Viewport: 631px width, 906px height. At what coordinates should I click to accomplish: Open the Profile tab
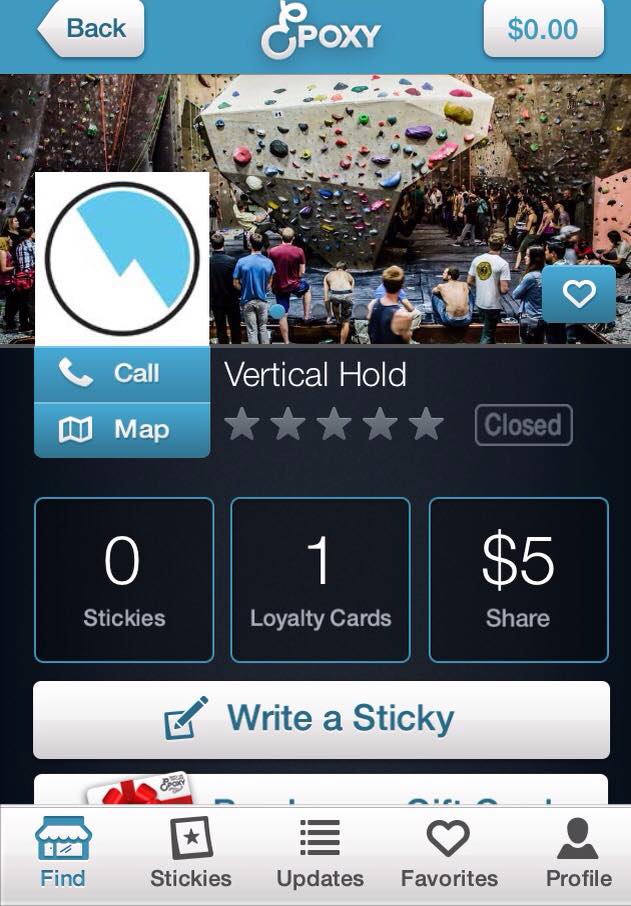click(578, 854)
